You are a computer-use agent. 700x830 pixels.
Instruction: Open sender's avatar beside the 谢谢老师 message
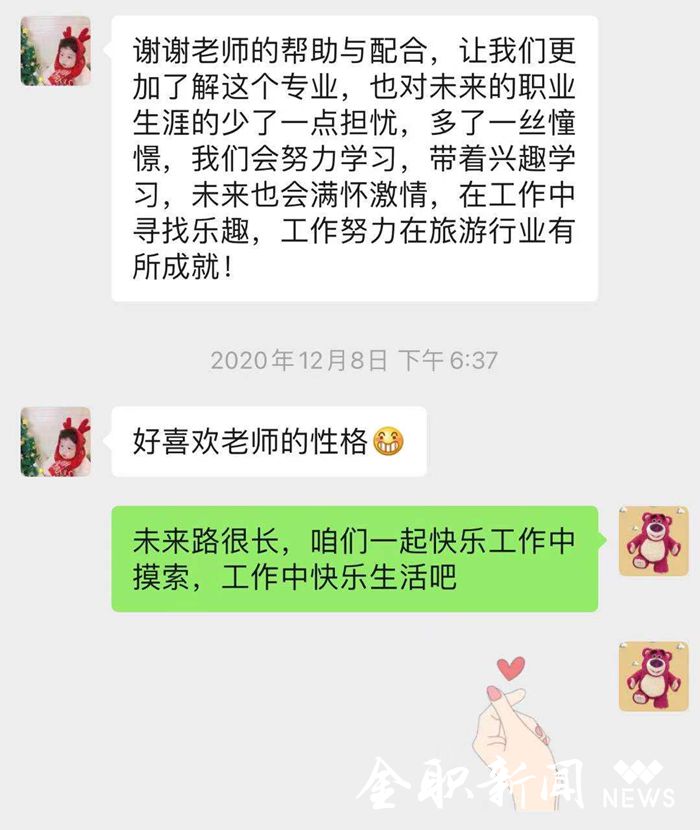(55, 50)
